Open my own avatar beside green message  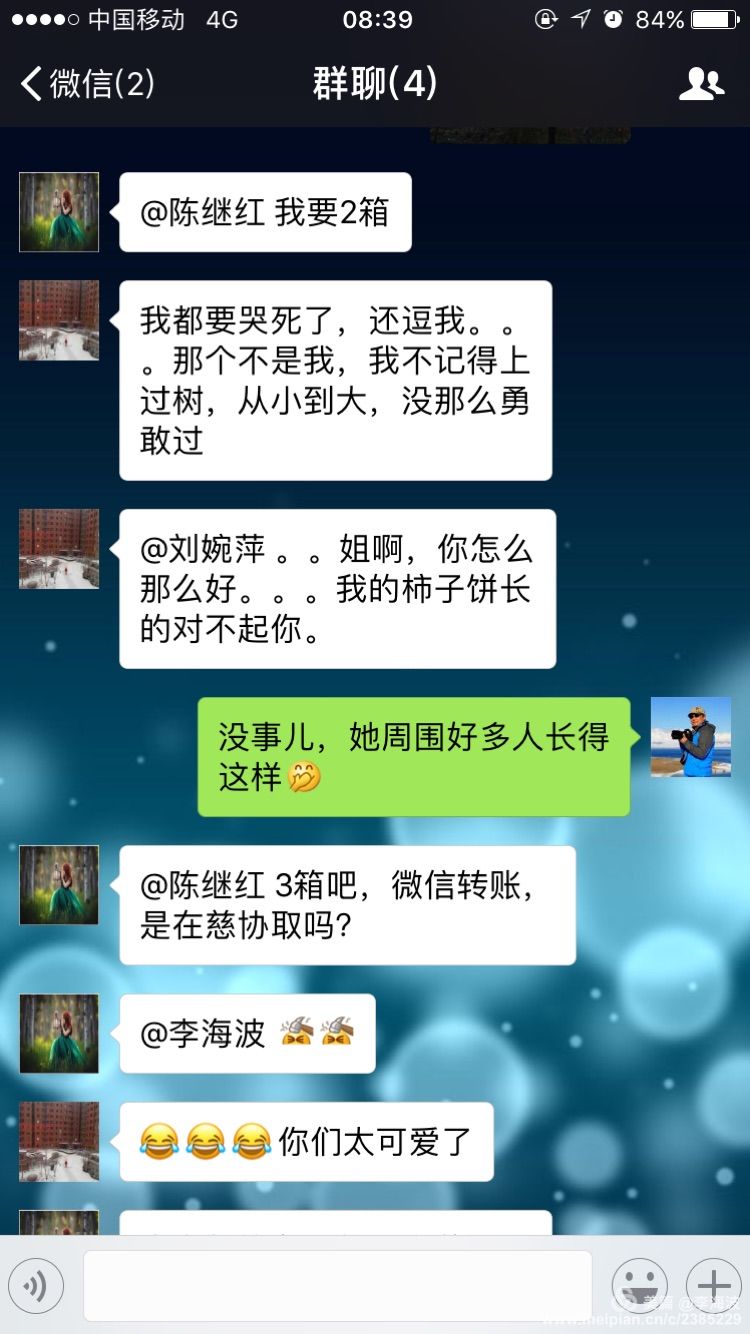pyautogui.click(x=691, y=737)
